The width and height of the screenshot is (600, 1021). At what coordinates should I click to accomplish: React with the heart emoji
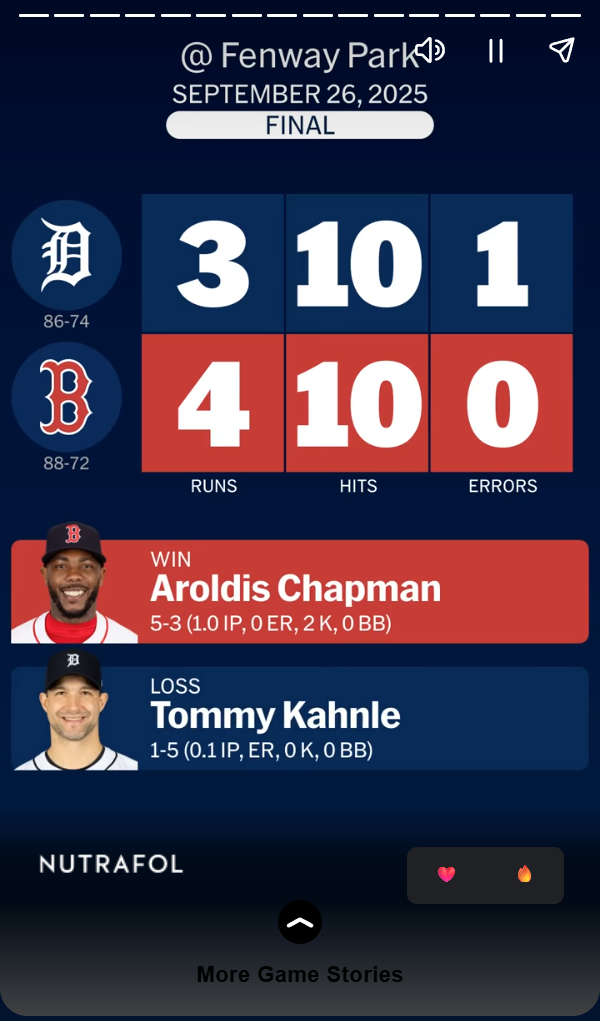(x=447, y=874)
